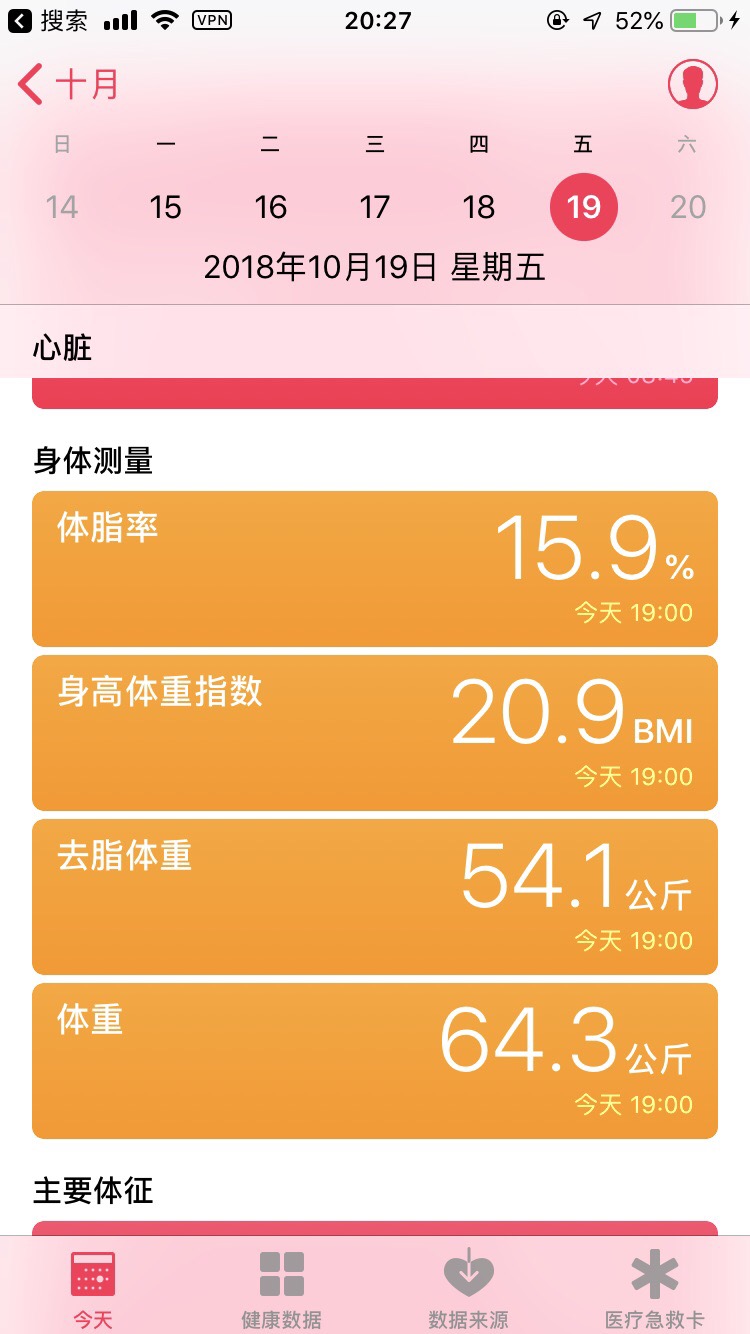Switch to the 医疗急救卡 tab

click(x=655, y=1288)
